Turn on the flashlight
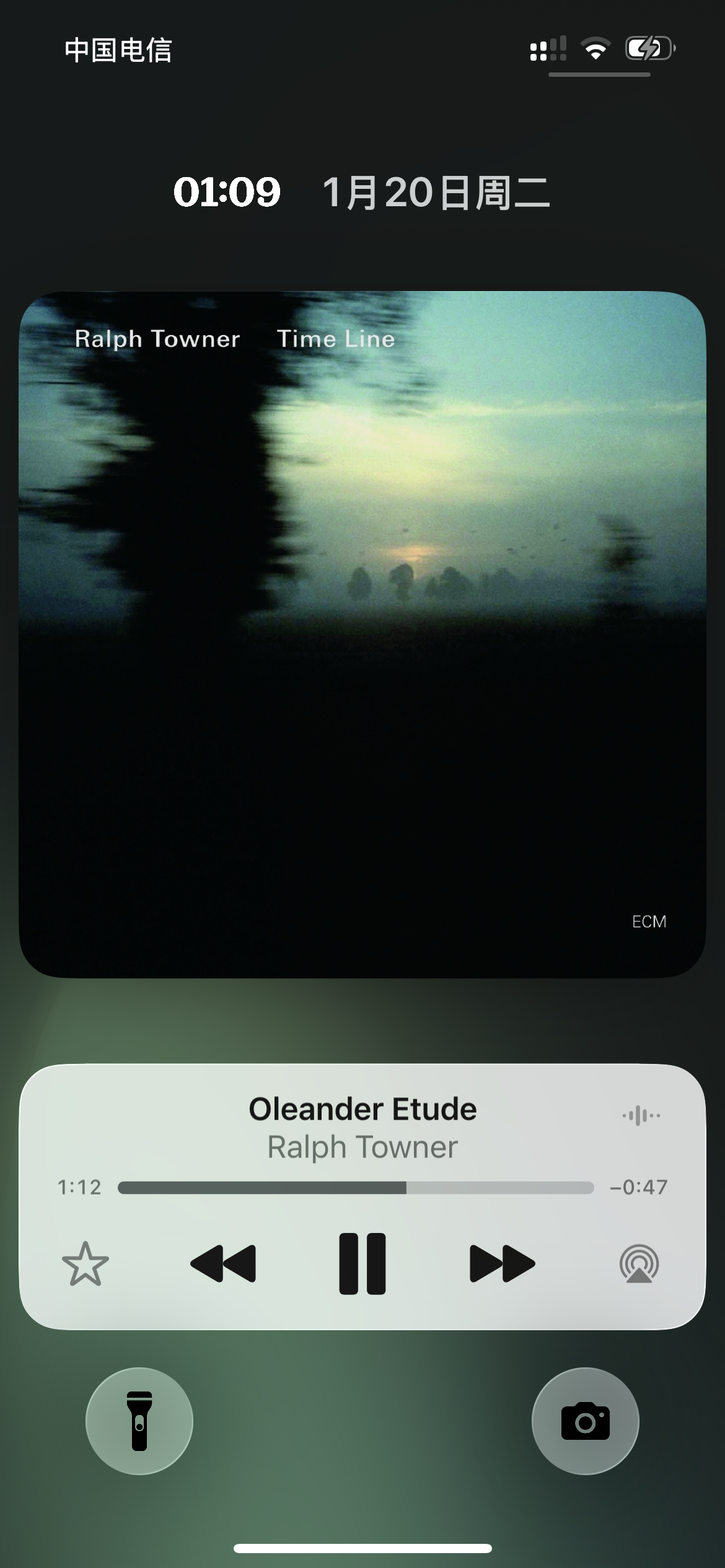 click(x=139, y=1421)
